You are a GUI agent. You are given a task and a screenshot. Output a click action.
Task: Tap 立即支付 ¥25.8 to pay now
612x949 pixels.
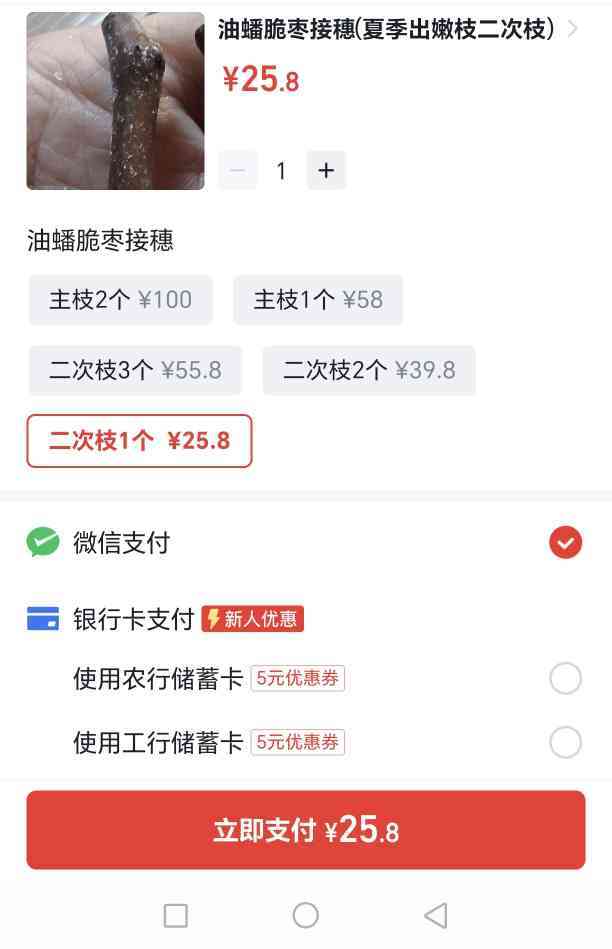(306, 830)
